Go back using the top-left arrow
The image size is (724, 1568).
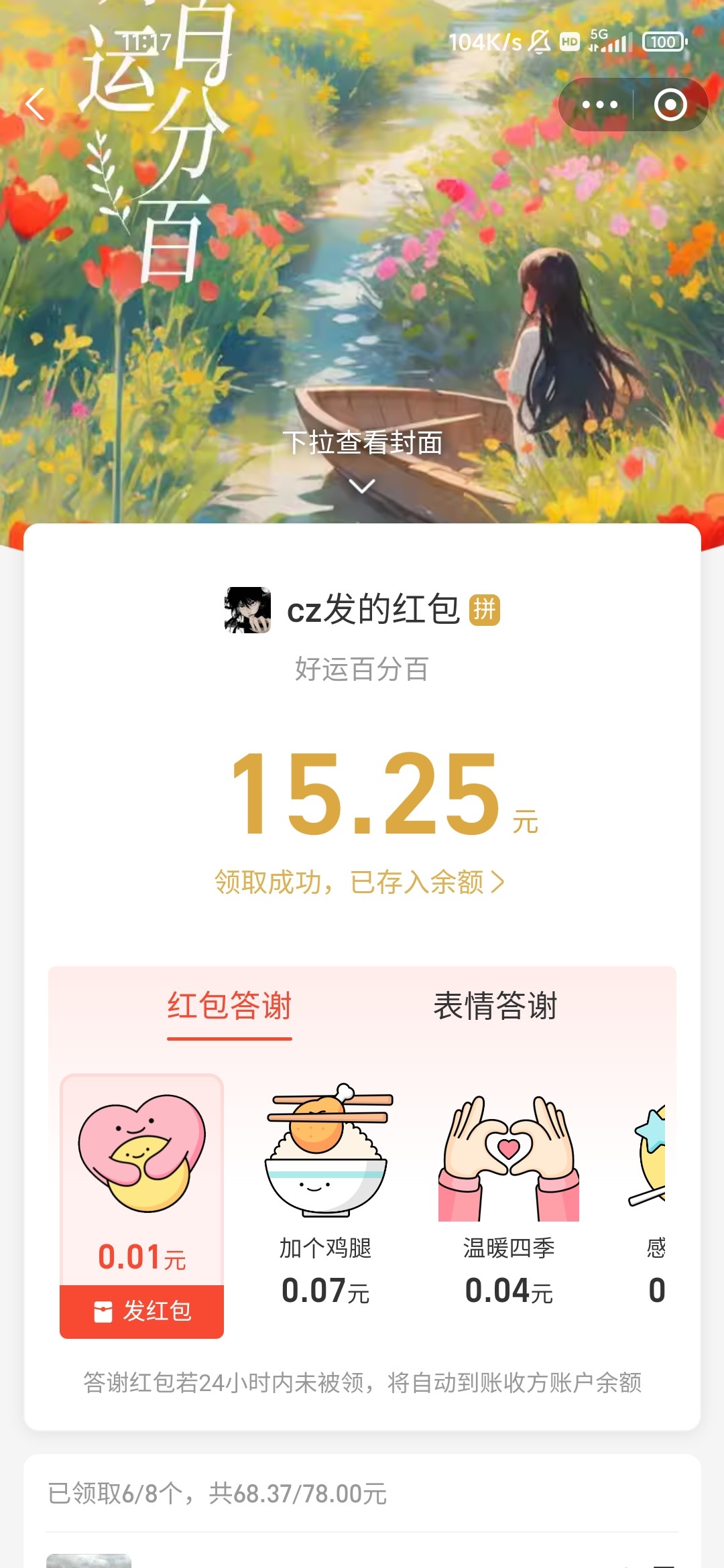click(x=35, y=105)
